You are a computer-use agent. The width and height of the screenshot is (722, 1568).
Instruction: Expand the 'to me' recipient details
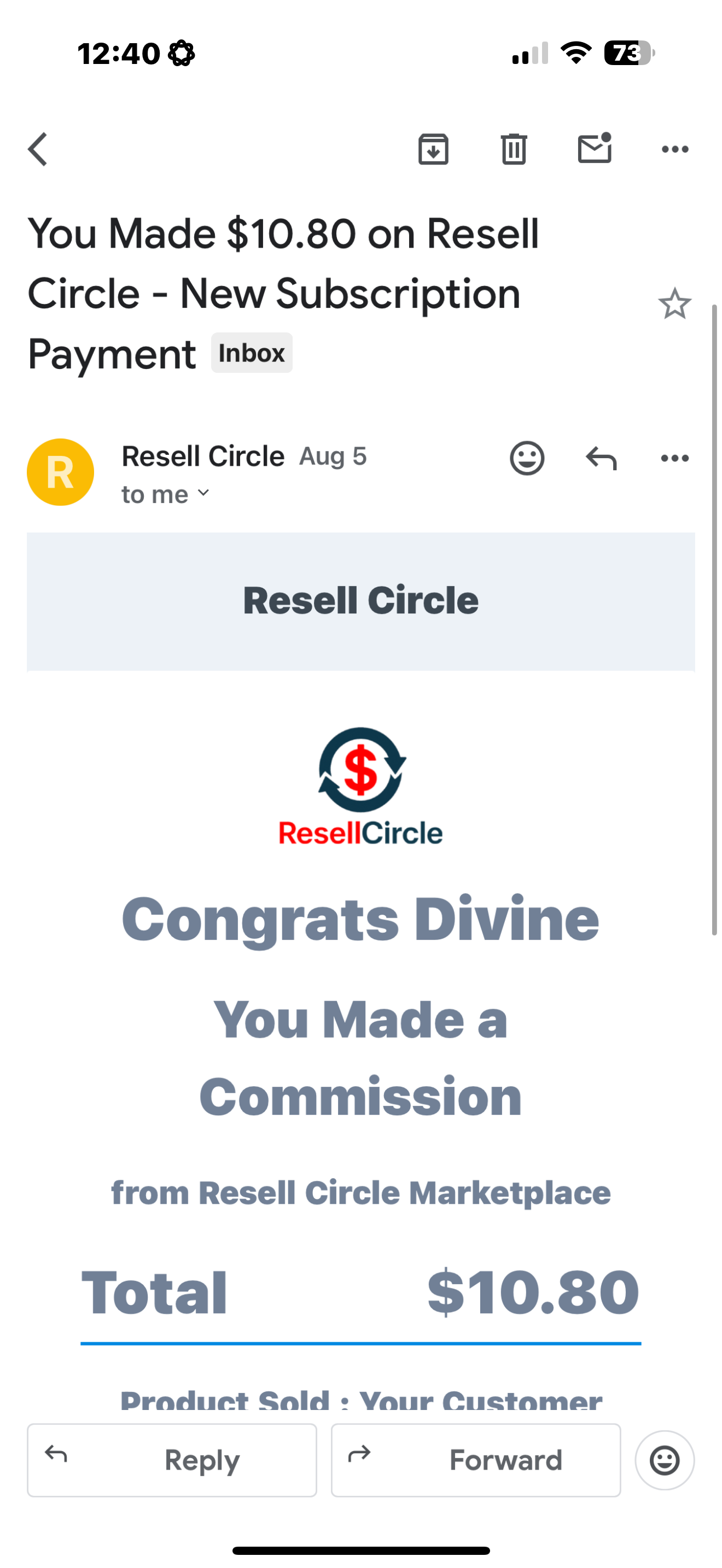pos(166,494)
